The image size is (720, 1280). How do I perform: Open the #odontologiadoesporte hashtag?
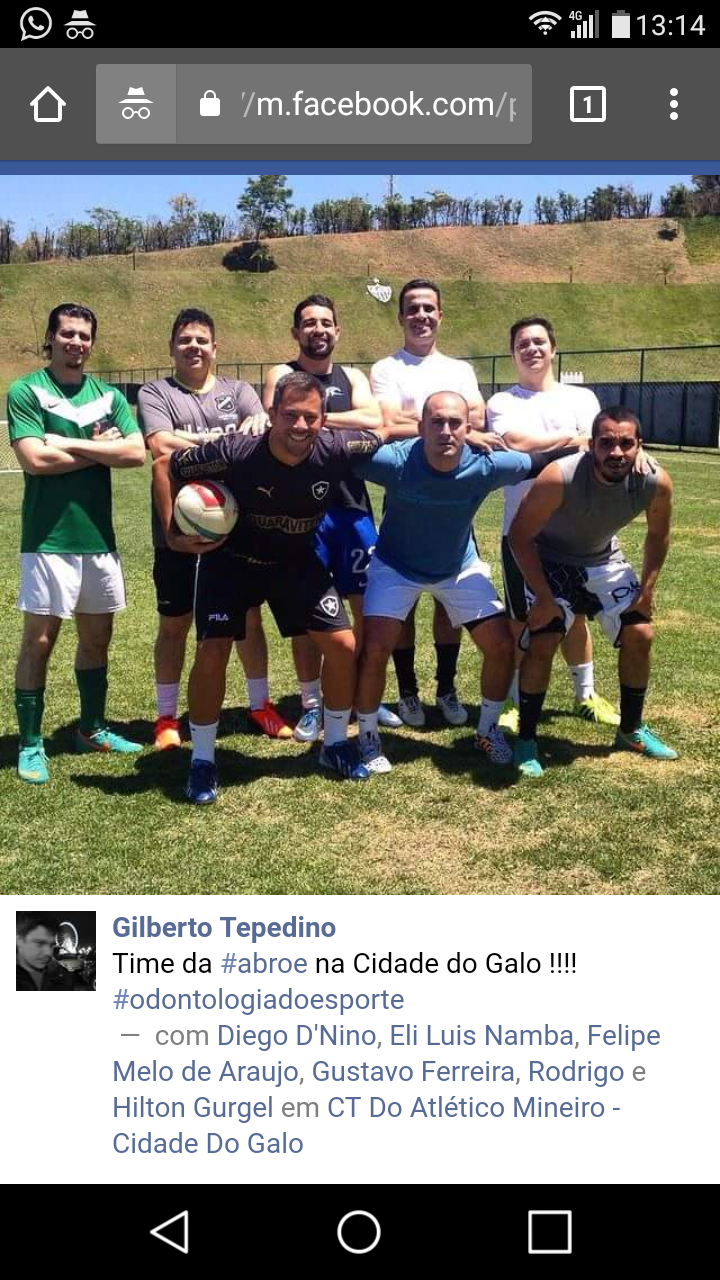pos(258,1000)
